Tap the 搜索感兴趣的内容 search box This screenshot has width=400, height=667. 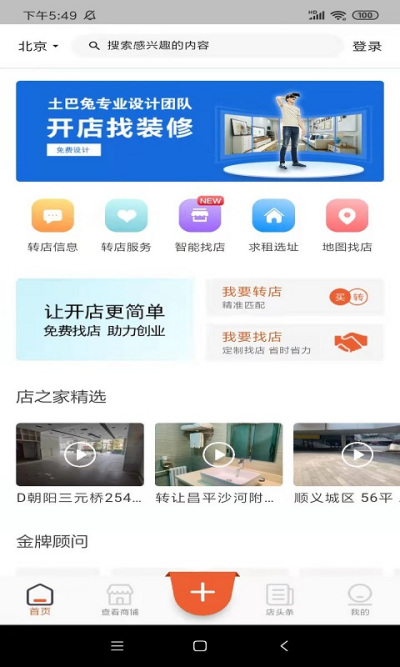click(x=207, y=46)
